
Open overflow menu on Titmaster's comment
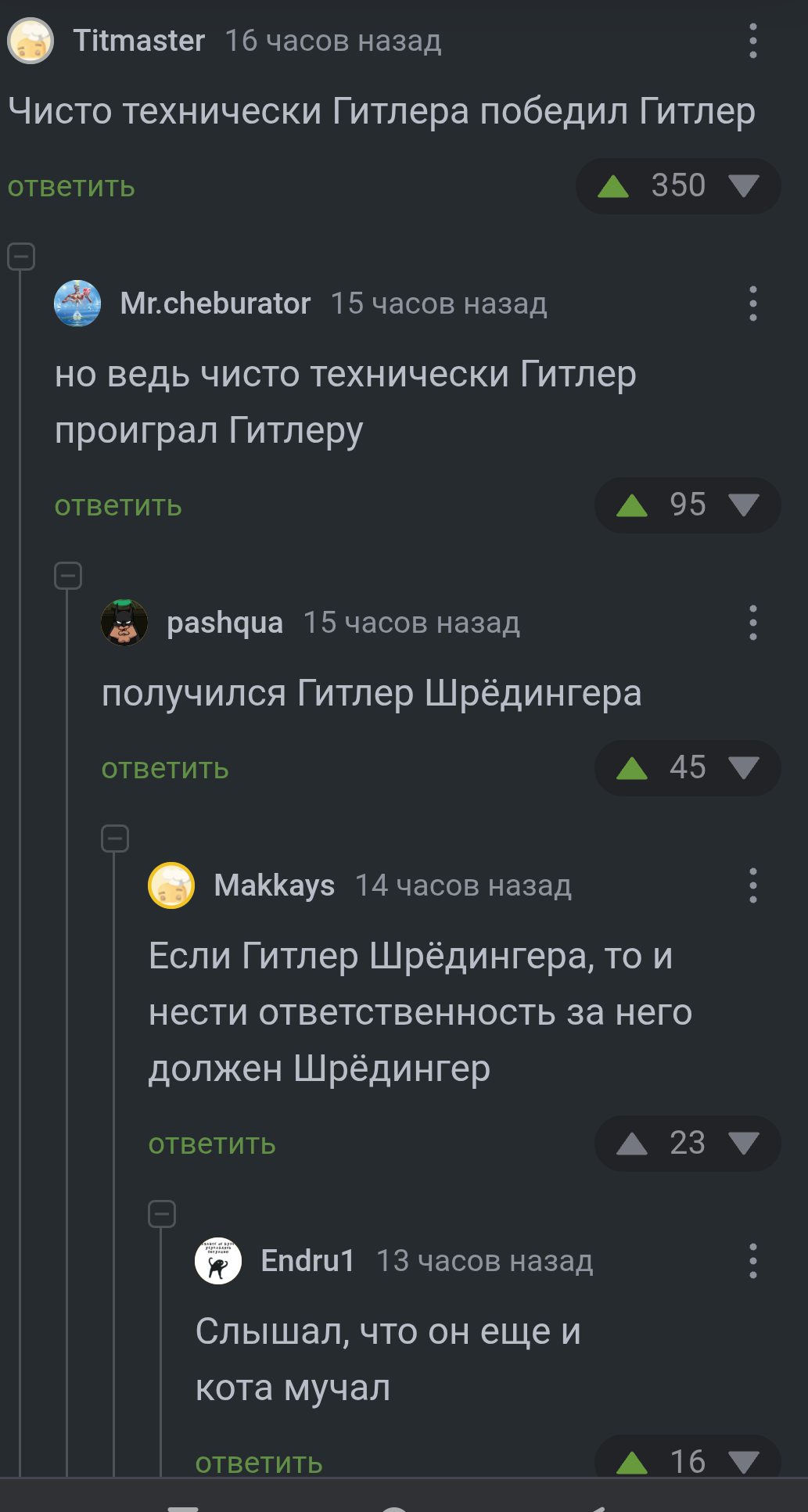(752, 41)
